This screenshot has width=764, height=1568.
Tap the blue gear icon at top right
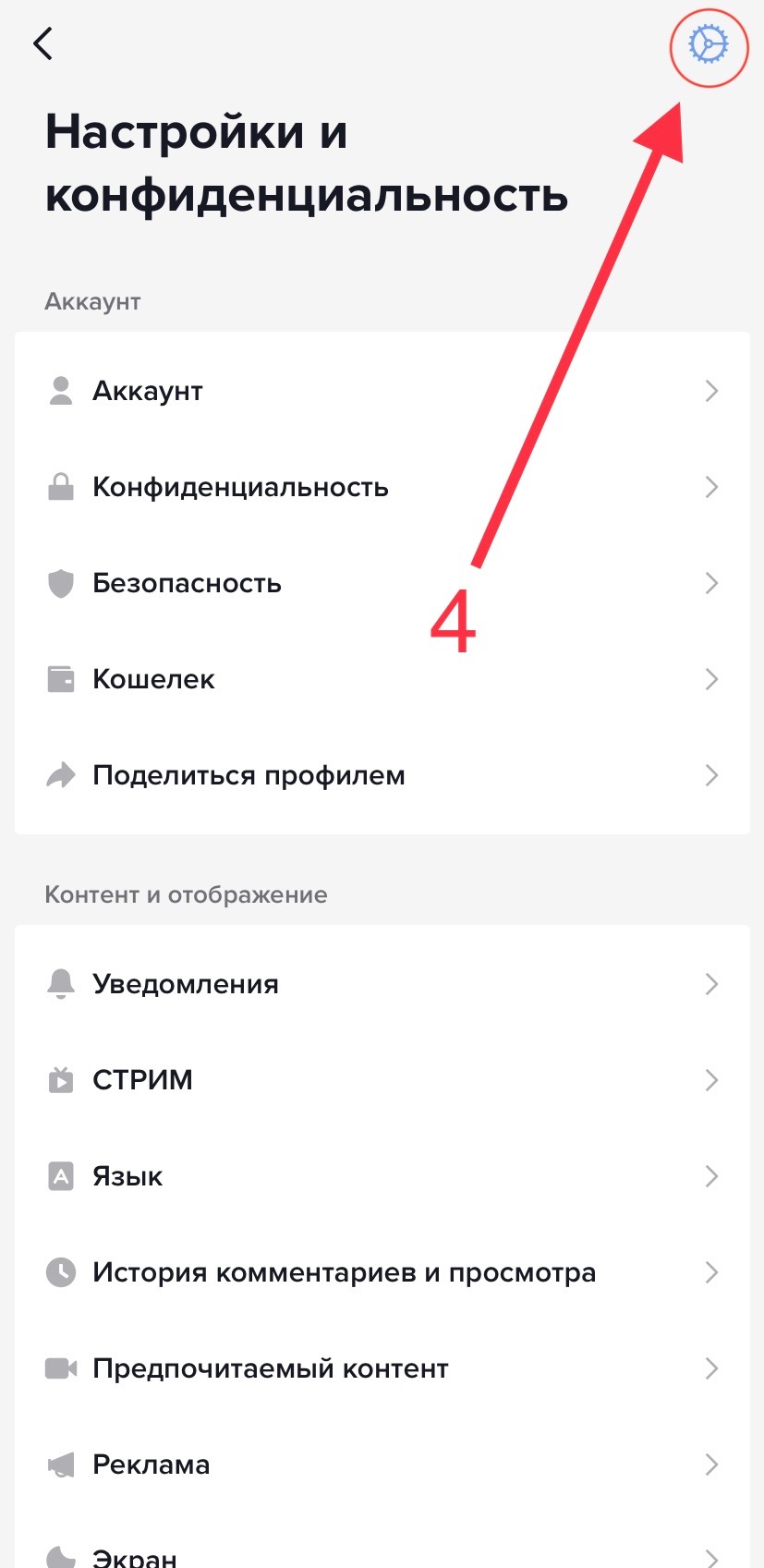pos(709,45)
